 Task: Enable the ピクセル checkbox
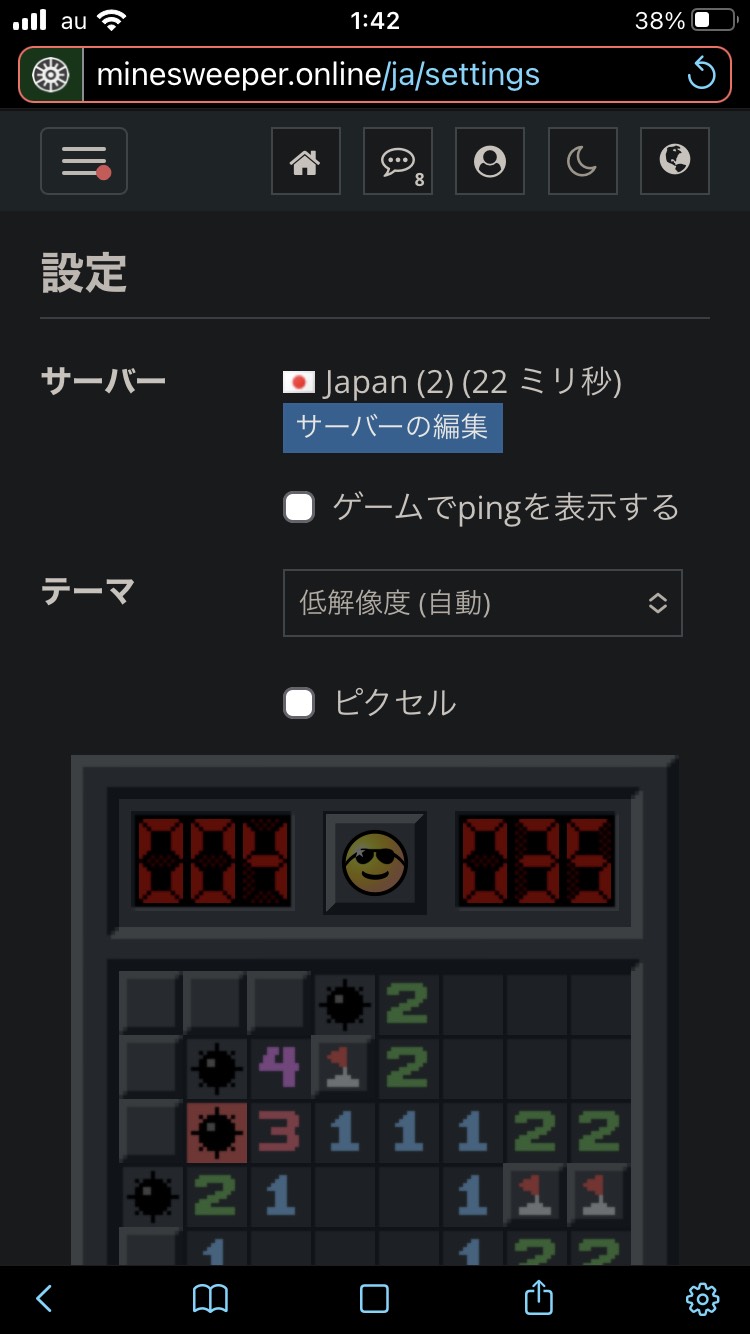pyautogui.click(x=299, y=703)
